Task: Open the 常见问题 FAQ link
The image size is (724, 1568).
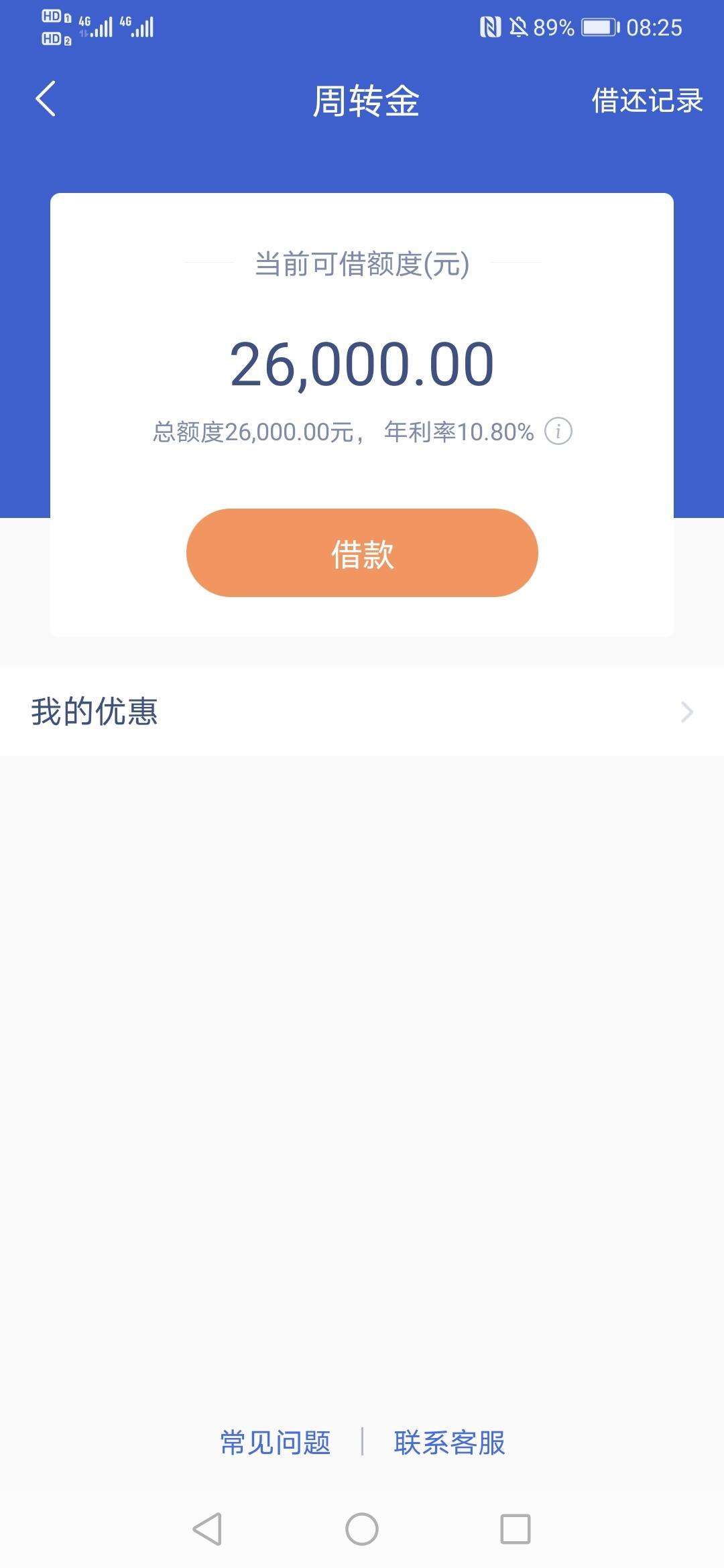Action: [276, 1442]
